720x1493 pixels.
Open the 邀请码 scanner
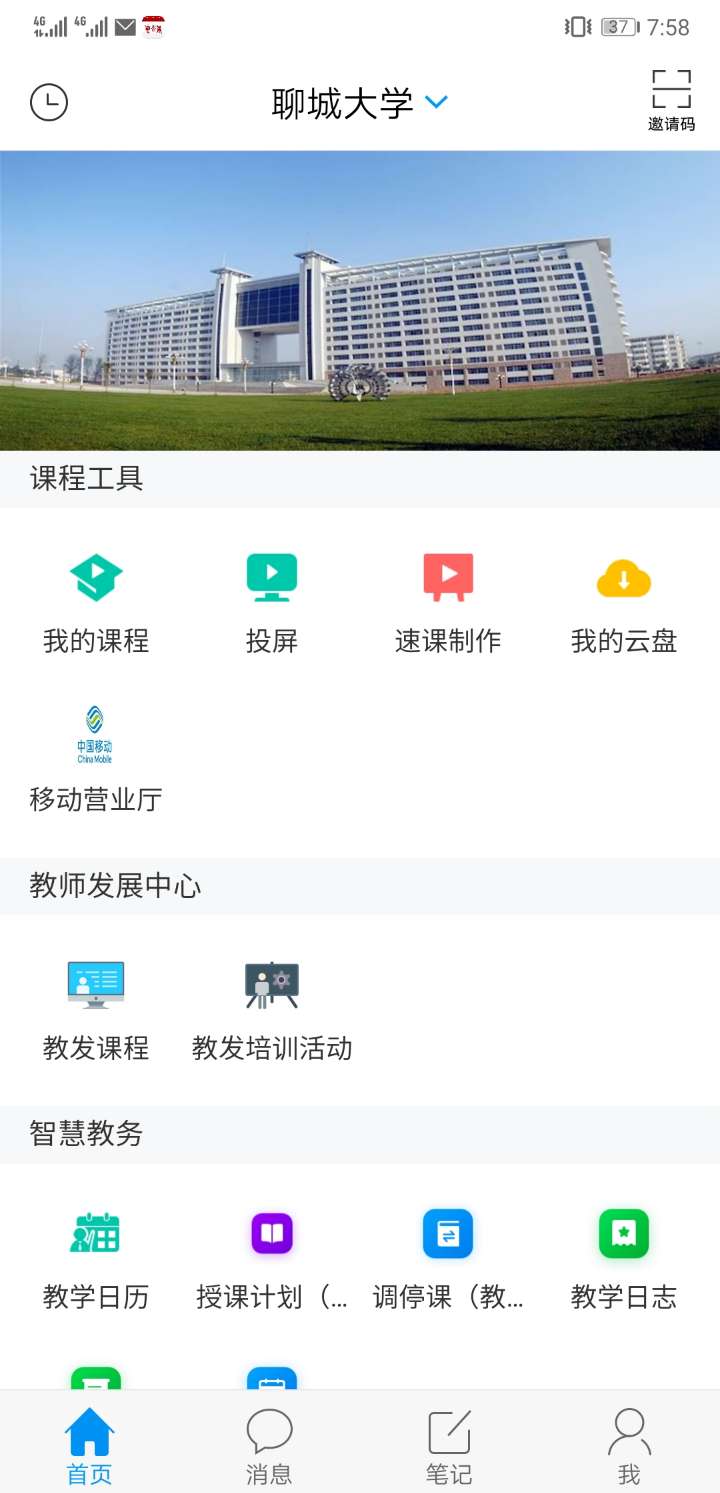[671, 100]
